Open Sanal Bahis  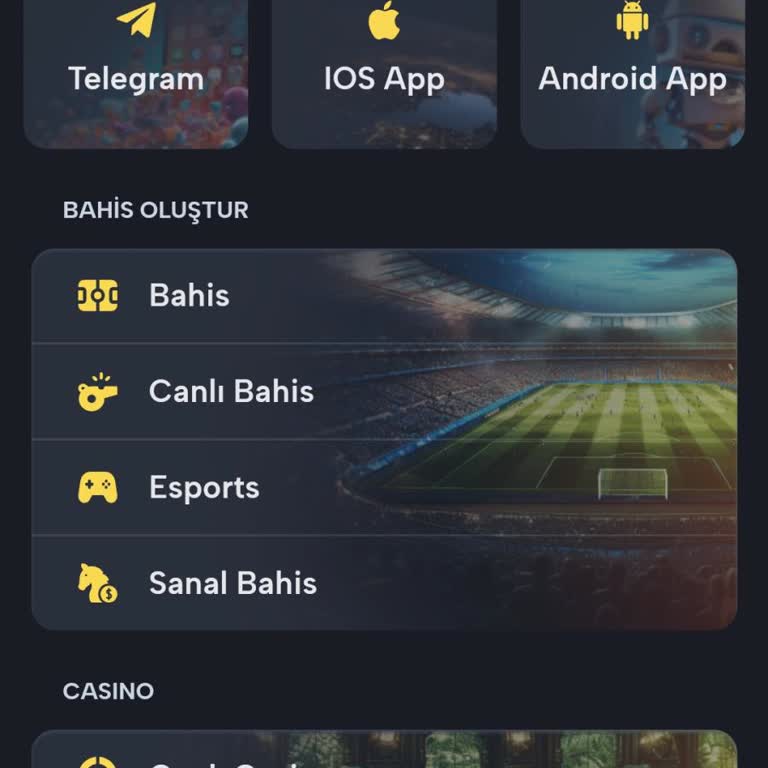384,583
